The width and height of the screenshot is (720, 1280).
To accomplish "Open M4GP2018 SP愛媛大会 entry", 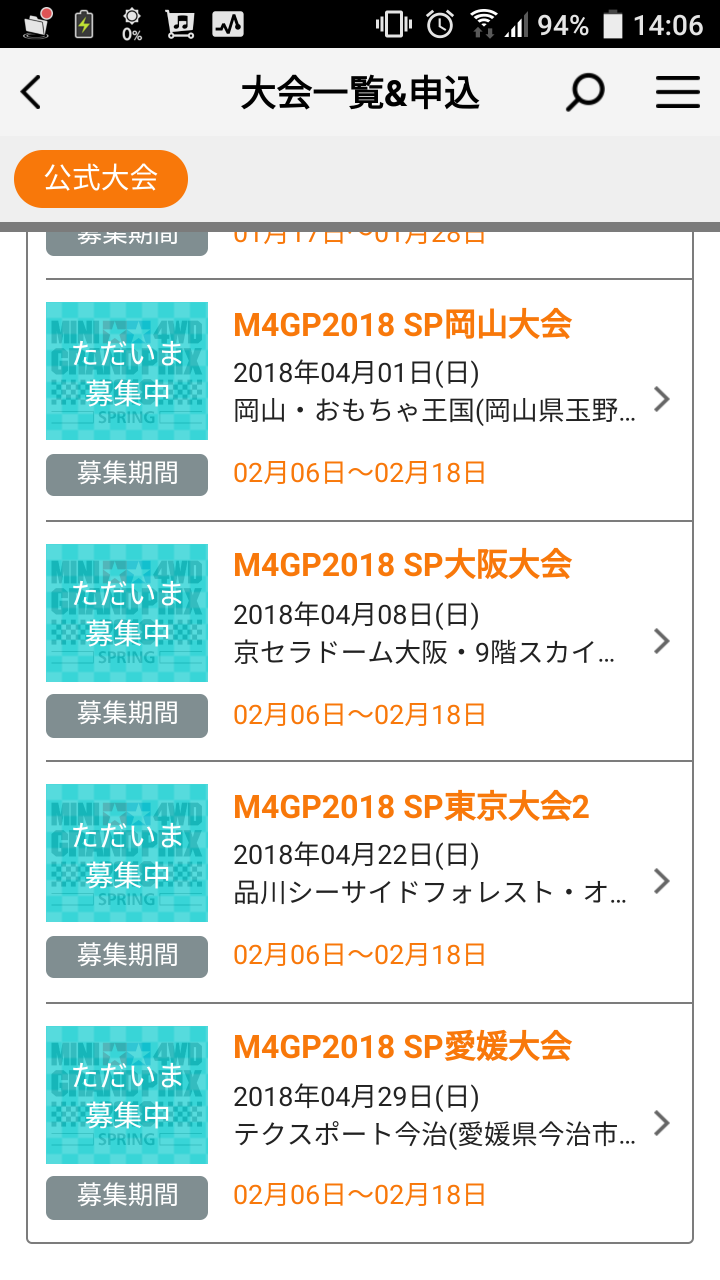I will point(360,1122).
